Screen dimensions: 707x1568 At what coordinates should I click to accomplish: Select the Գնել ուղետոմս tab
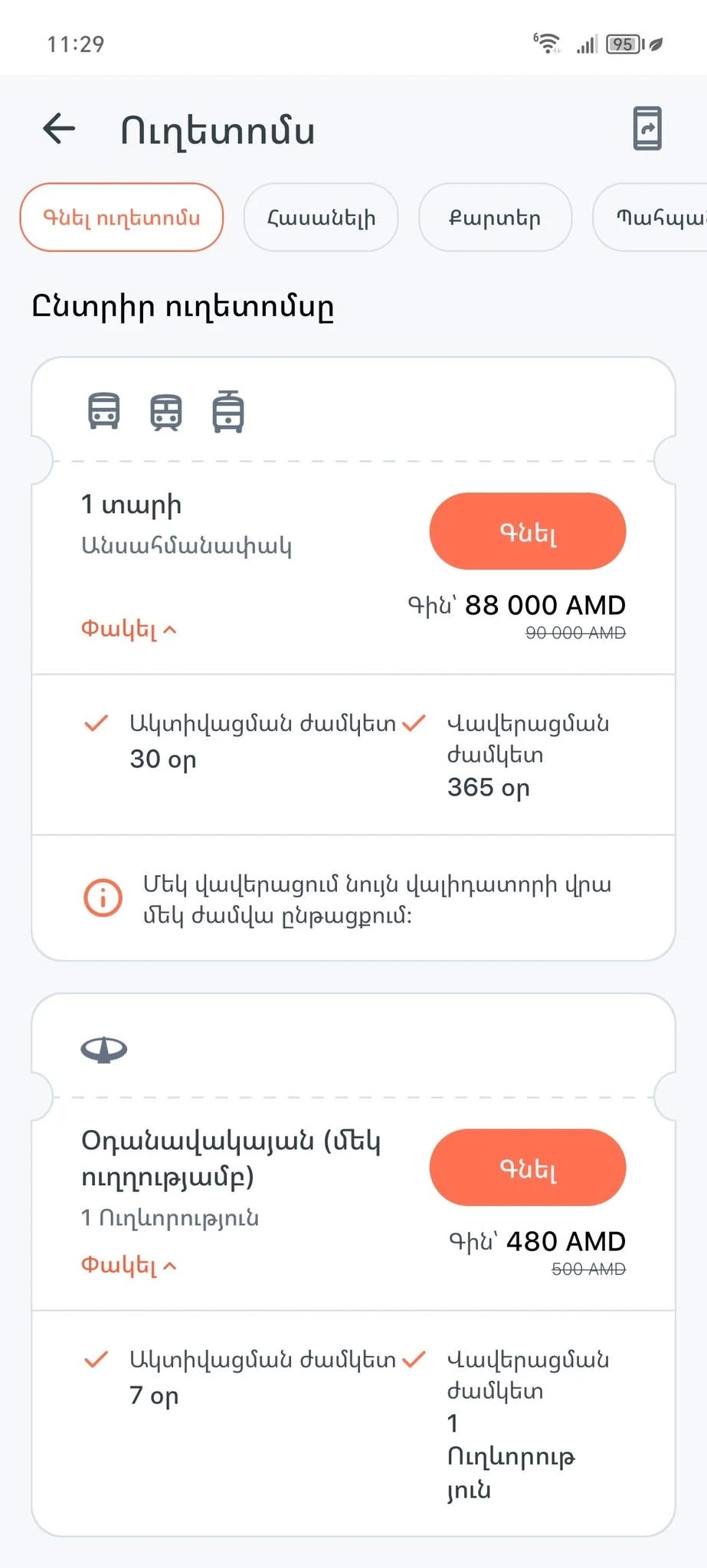122,217
